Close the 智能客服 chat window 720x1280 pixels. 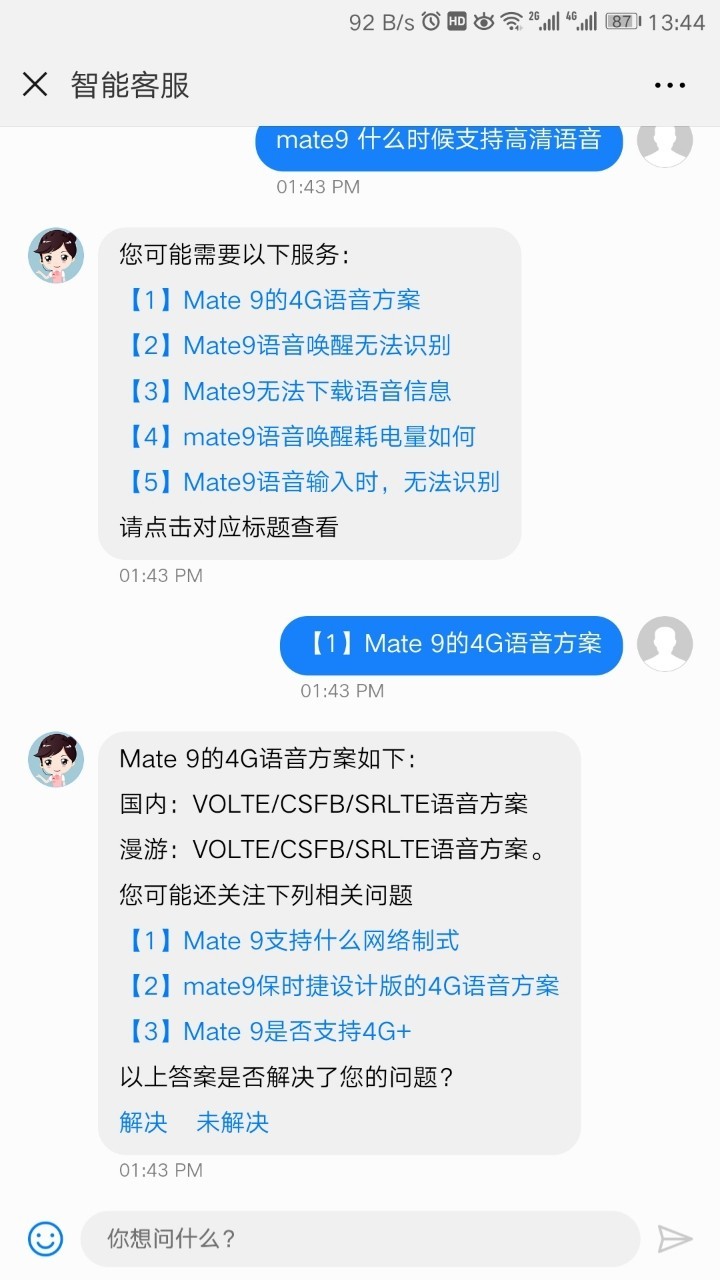(x=35, y=85)
